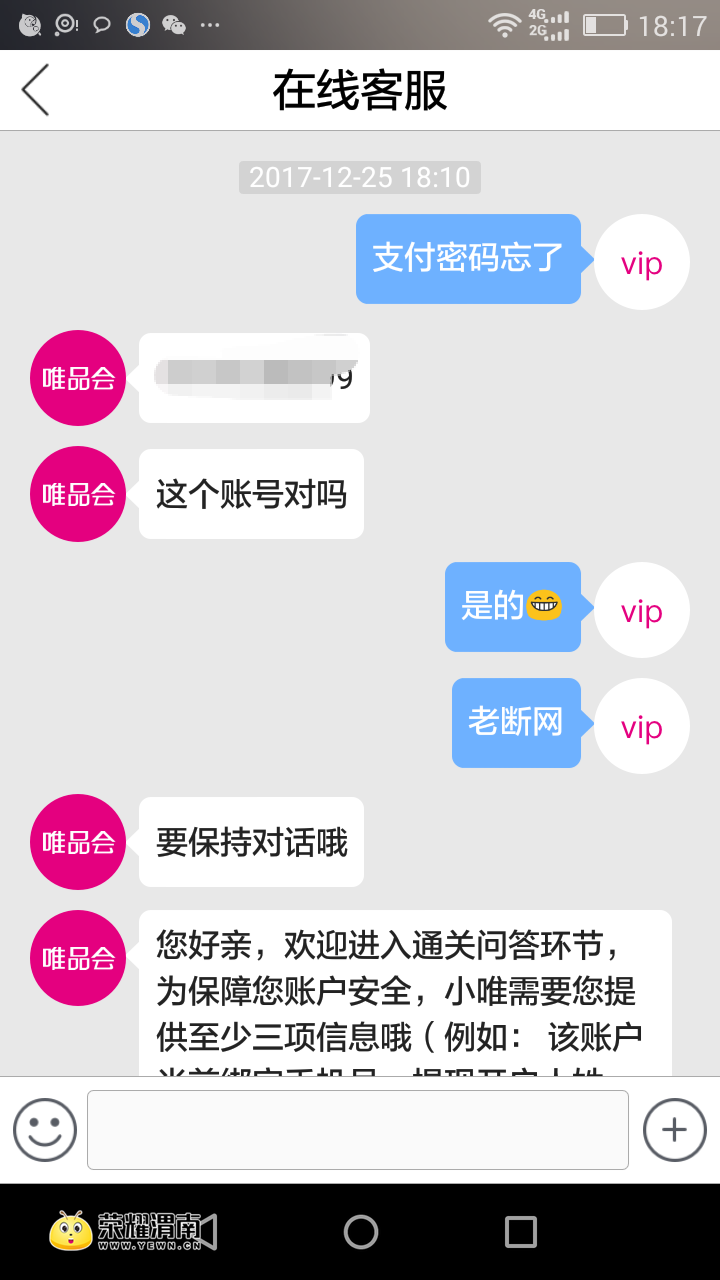The image size is (720, 1280).
Task: Open the plus attachment menu
Action: point(675,1130)
